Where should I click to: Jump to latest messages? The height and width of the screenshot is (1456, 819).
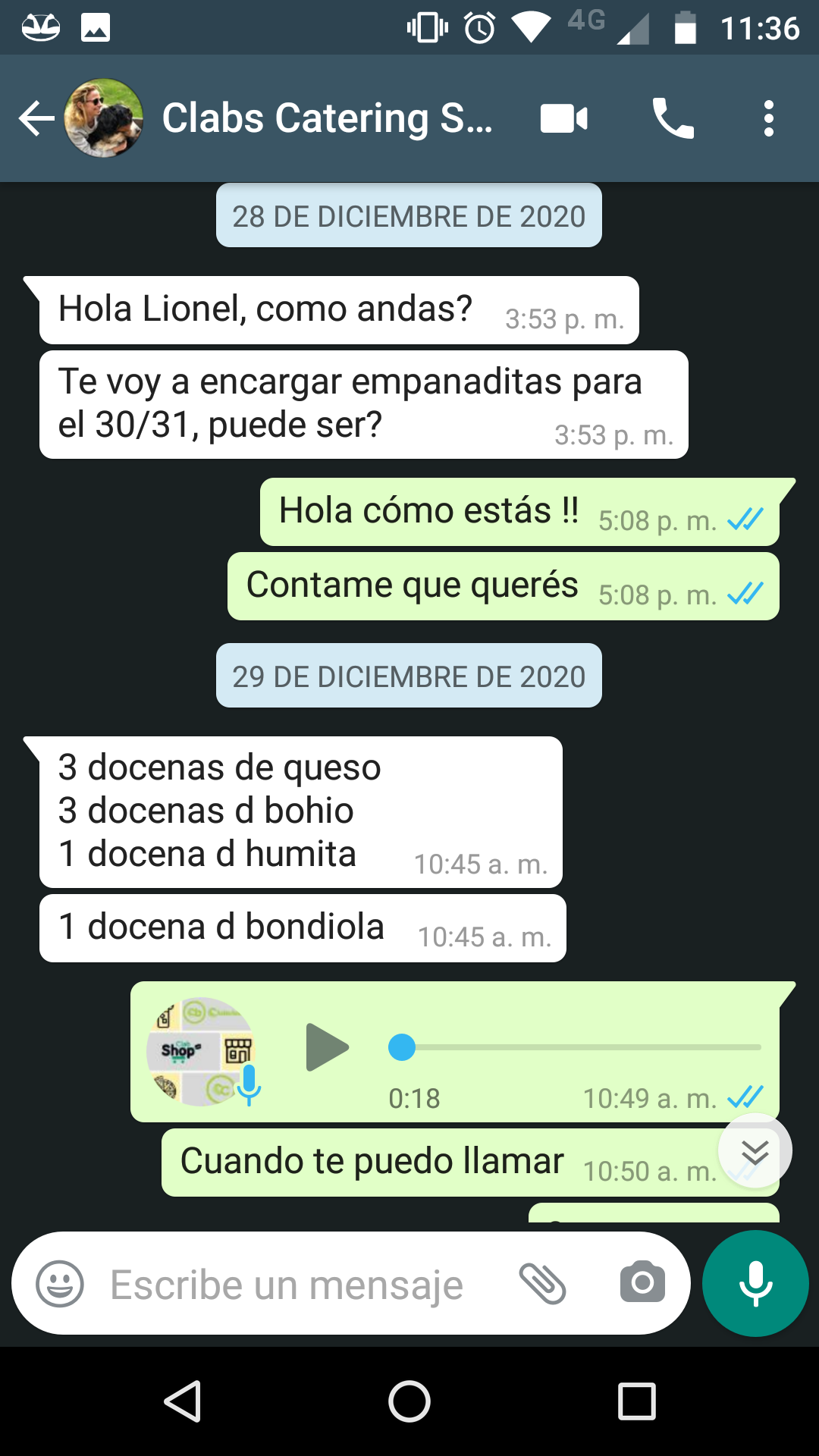click(x=755, y=1151)
